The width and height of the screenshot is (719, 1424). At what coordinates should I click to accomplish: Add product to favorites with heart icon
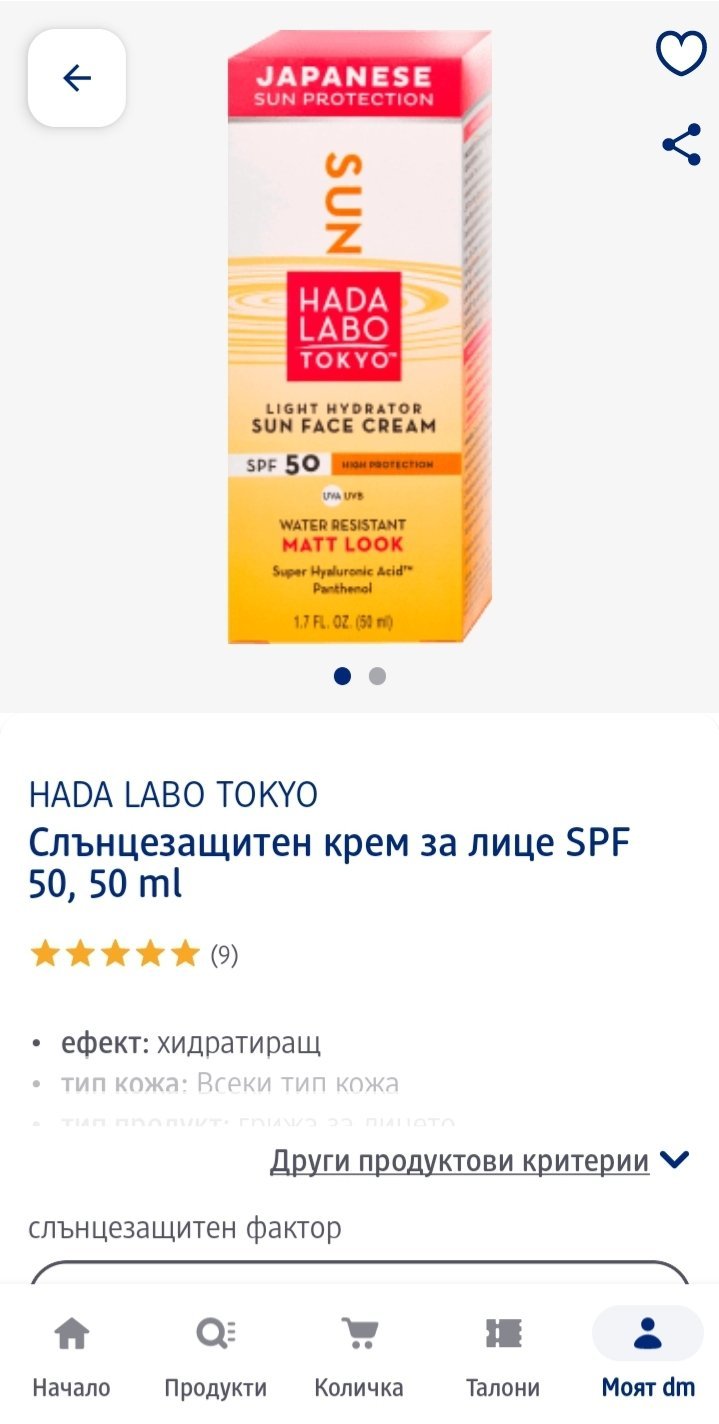coord(681,53)
